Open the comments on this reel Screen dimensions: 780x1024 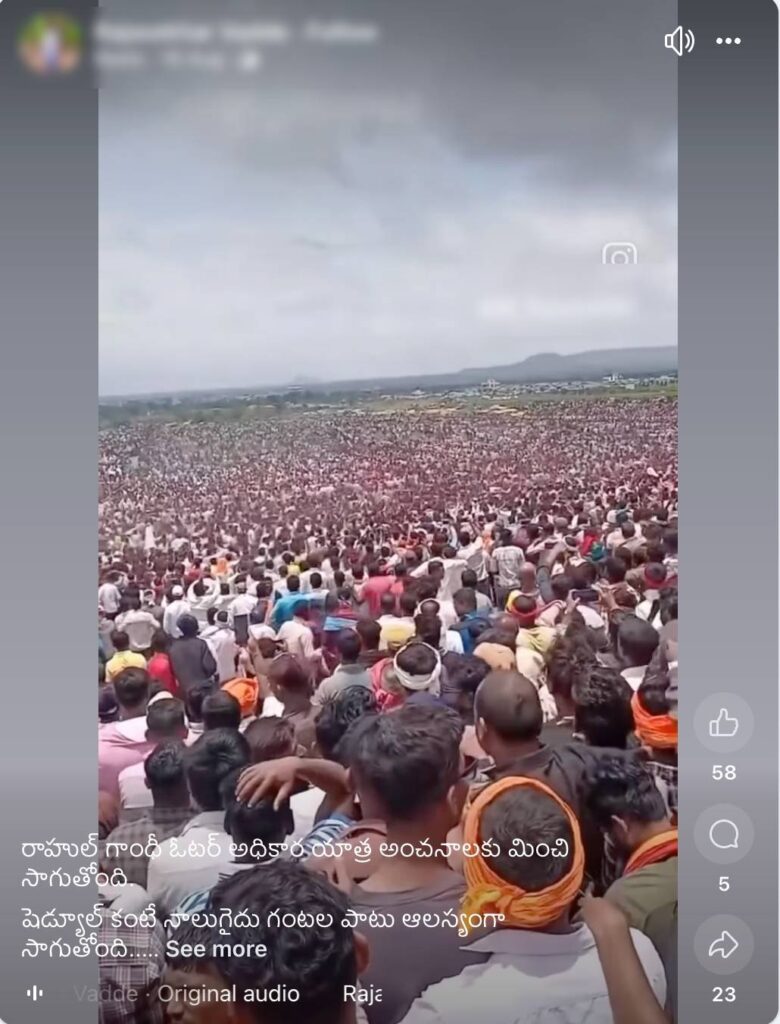[x=723, y=834]
